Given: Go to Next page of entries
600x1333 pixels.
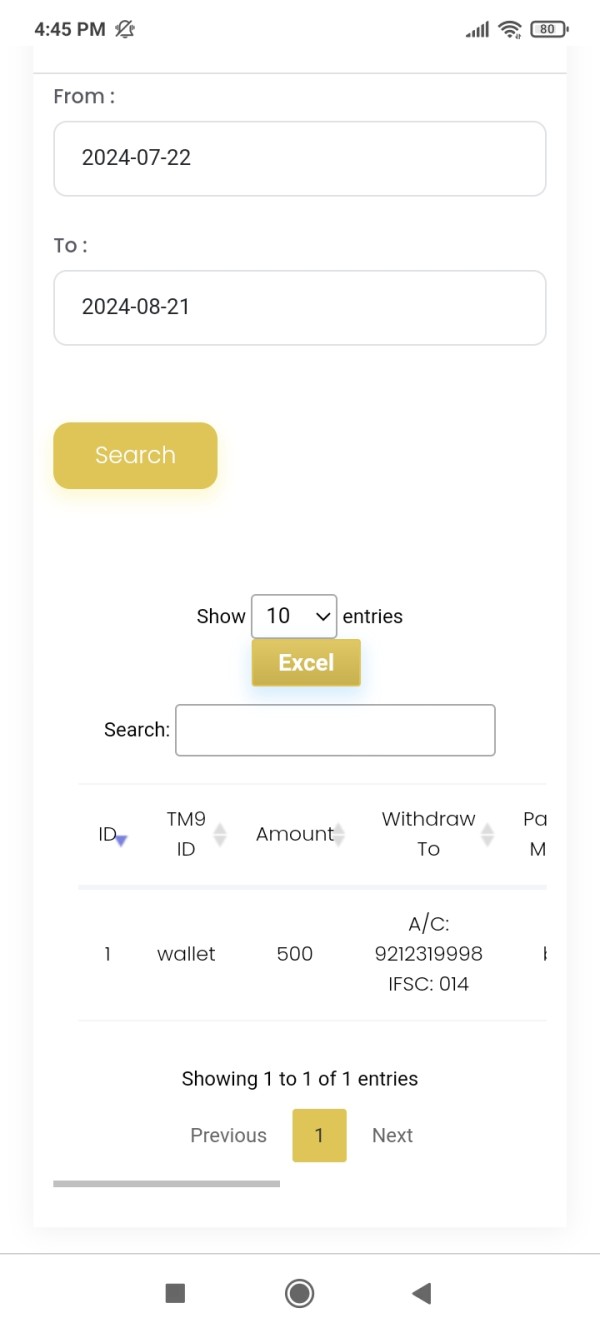Looking at the screenshot, I should 392,1136.
